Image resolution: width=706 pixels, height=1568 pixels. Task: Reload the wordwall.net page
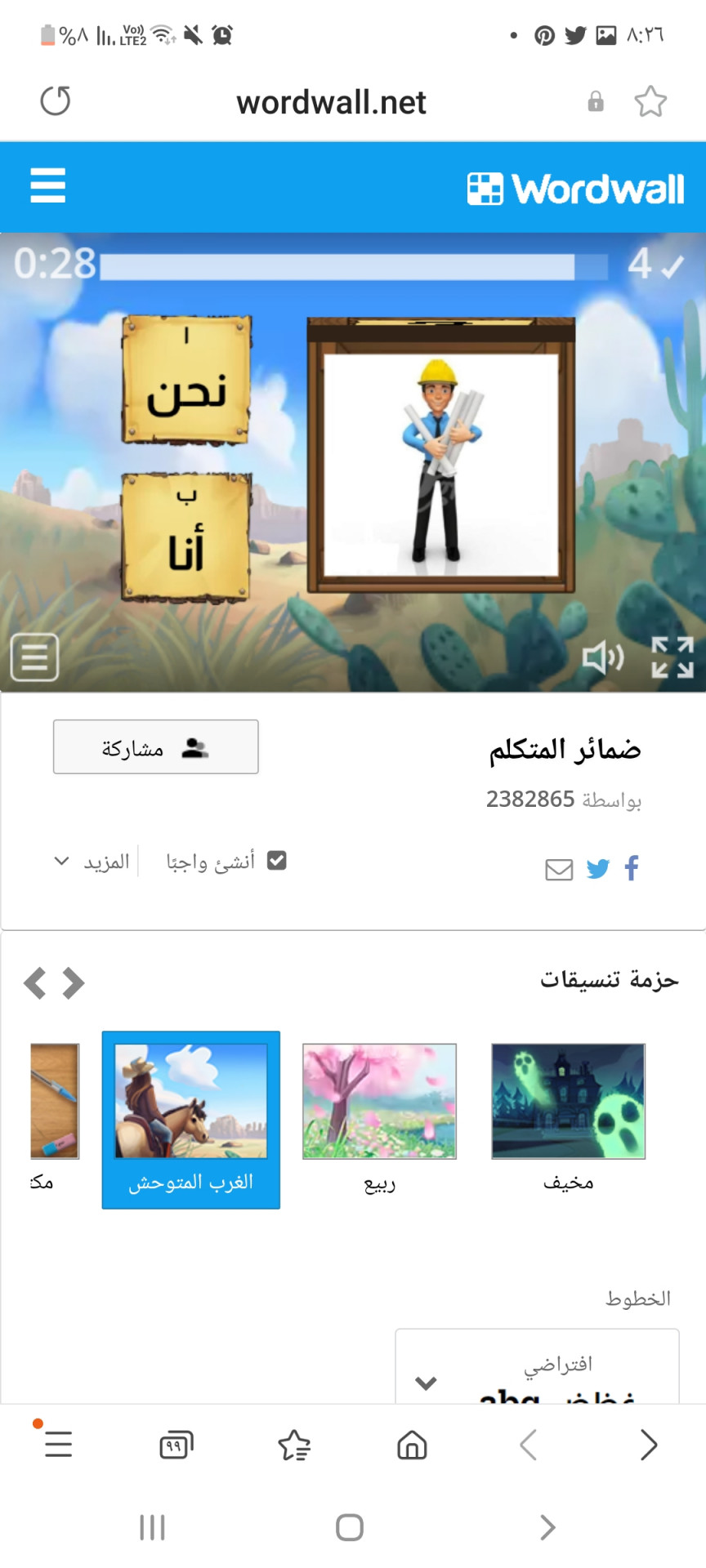(x=56, y=101)
